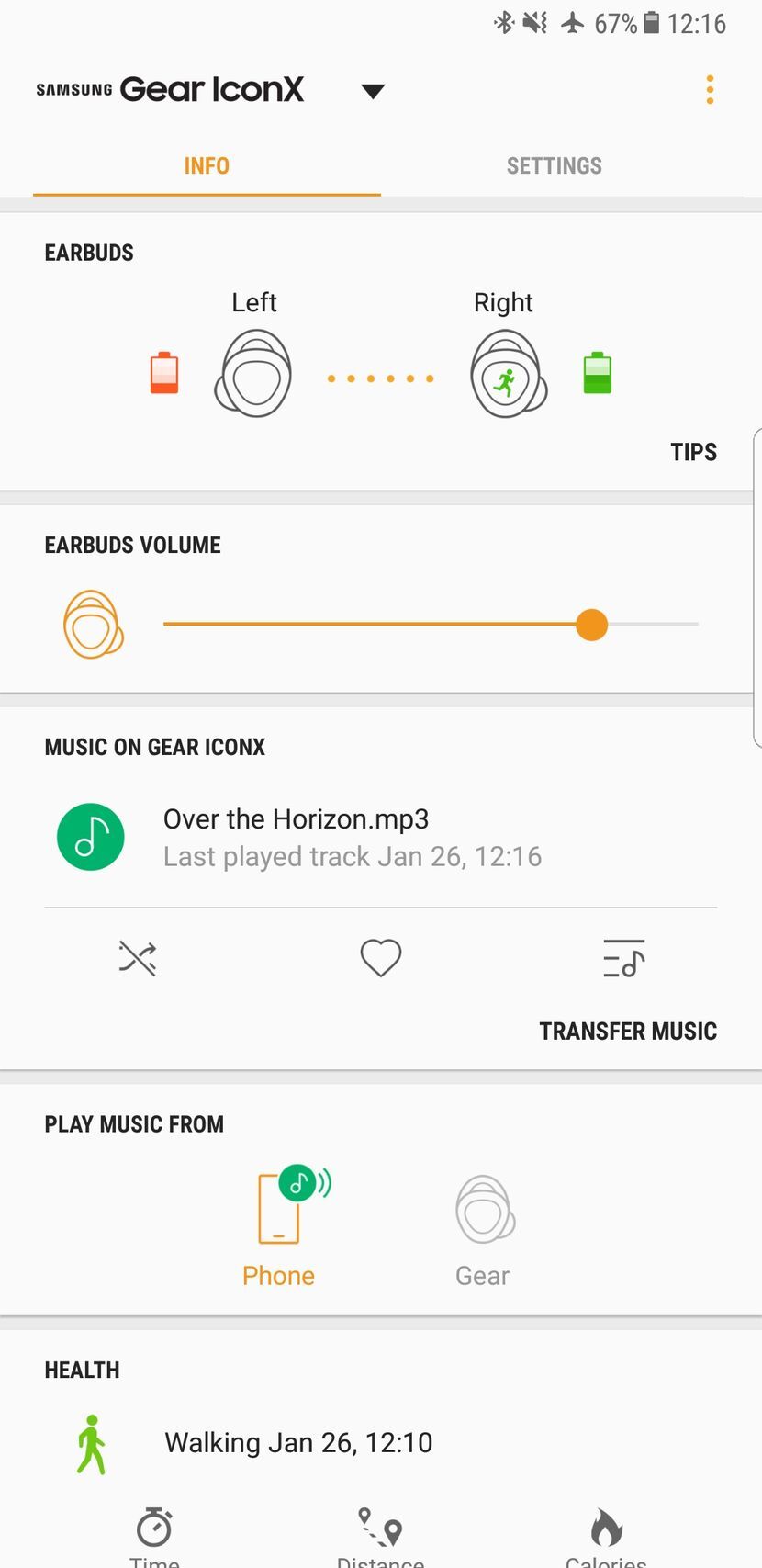Click the left earbud battery indicator

tap(163, 373)
